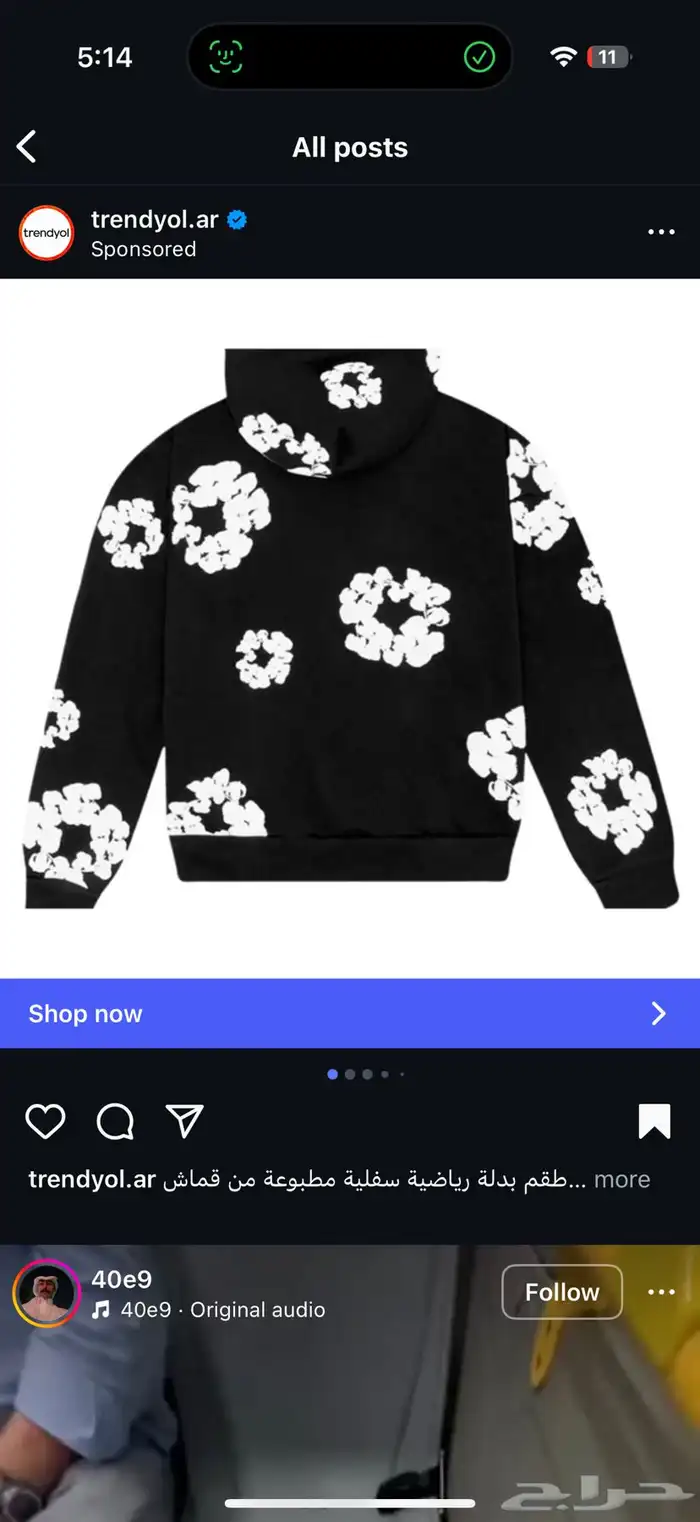Open options menu for 40e9 post

coord(661,1292)
